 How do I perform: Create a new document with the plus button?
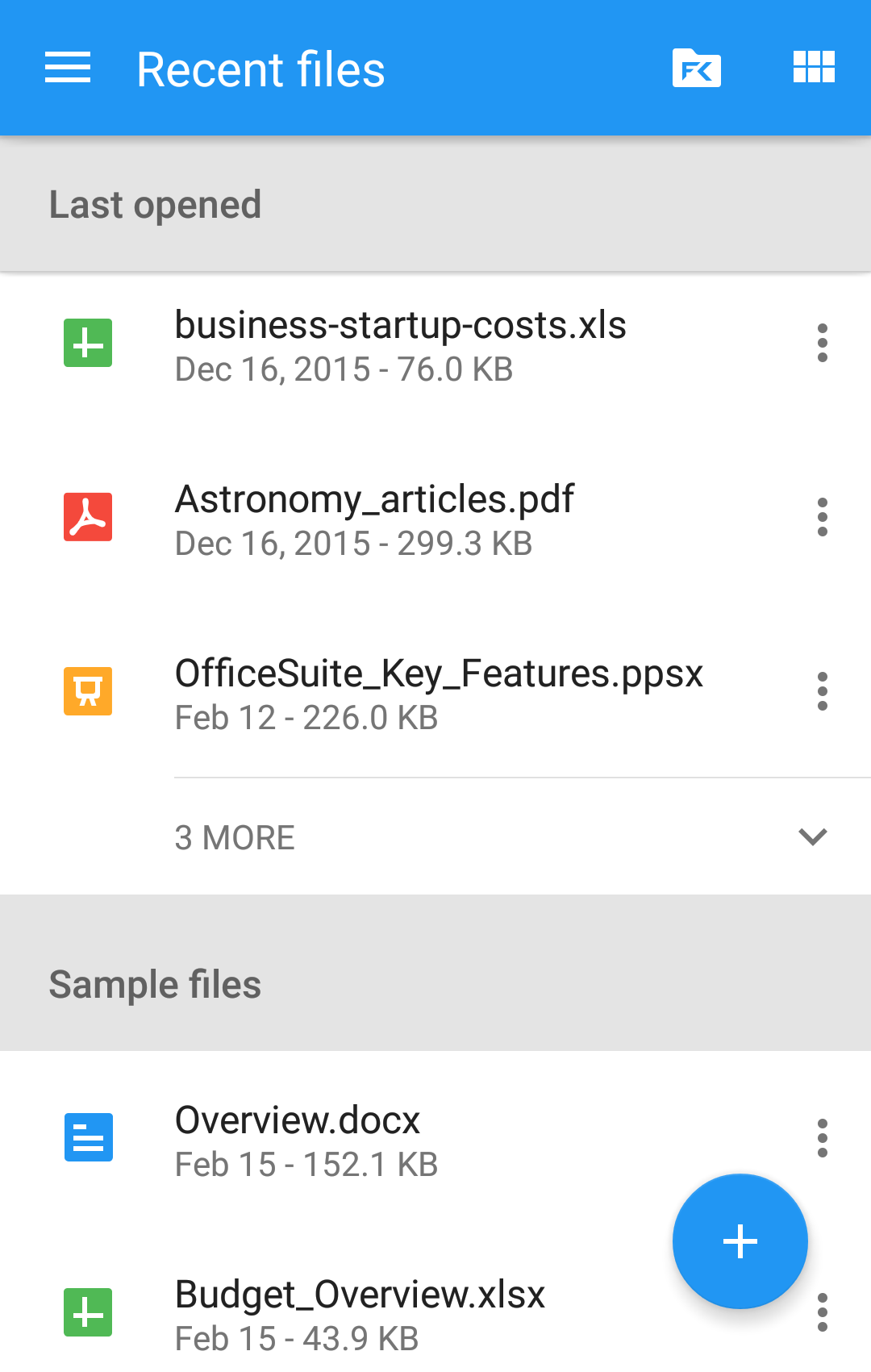(x=739, y=1241)
